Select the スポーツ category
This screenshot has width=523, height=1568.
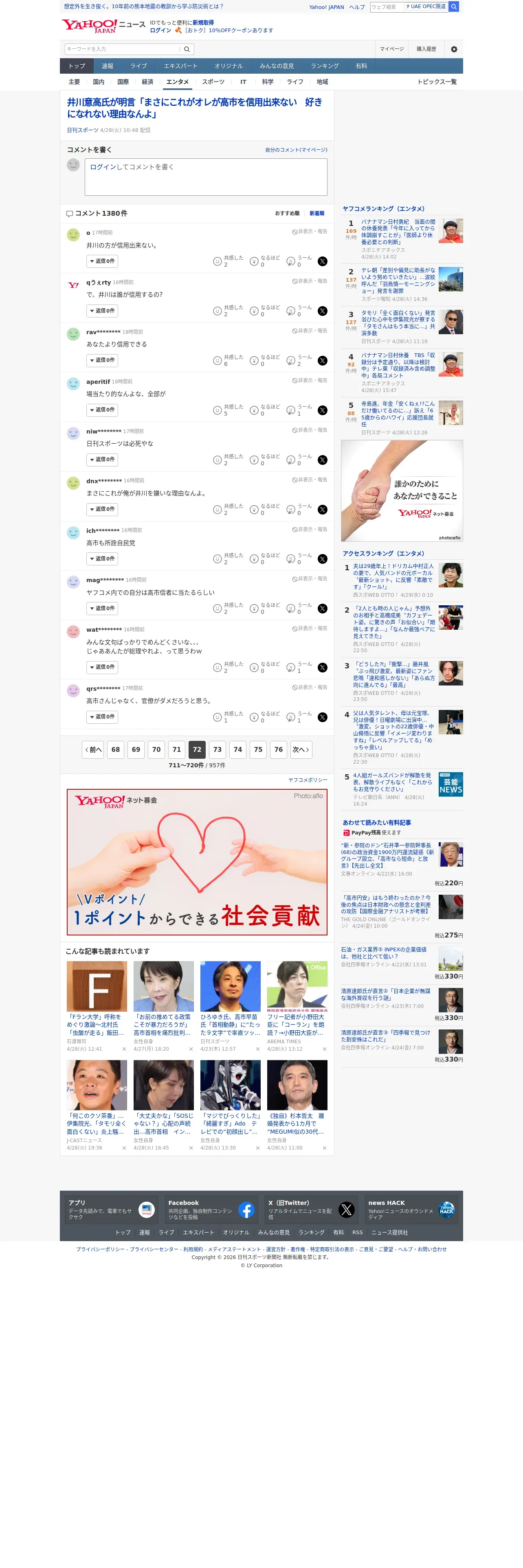(x=213, y=82)
